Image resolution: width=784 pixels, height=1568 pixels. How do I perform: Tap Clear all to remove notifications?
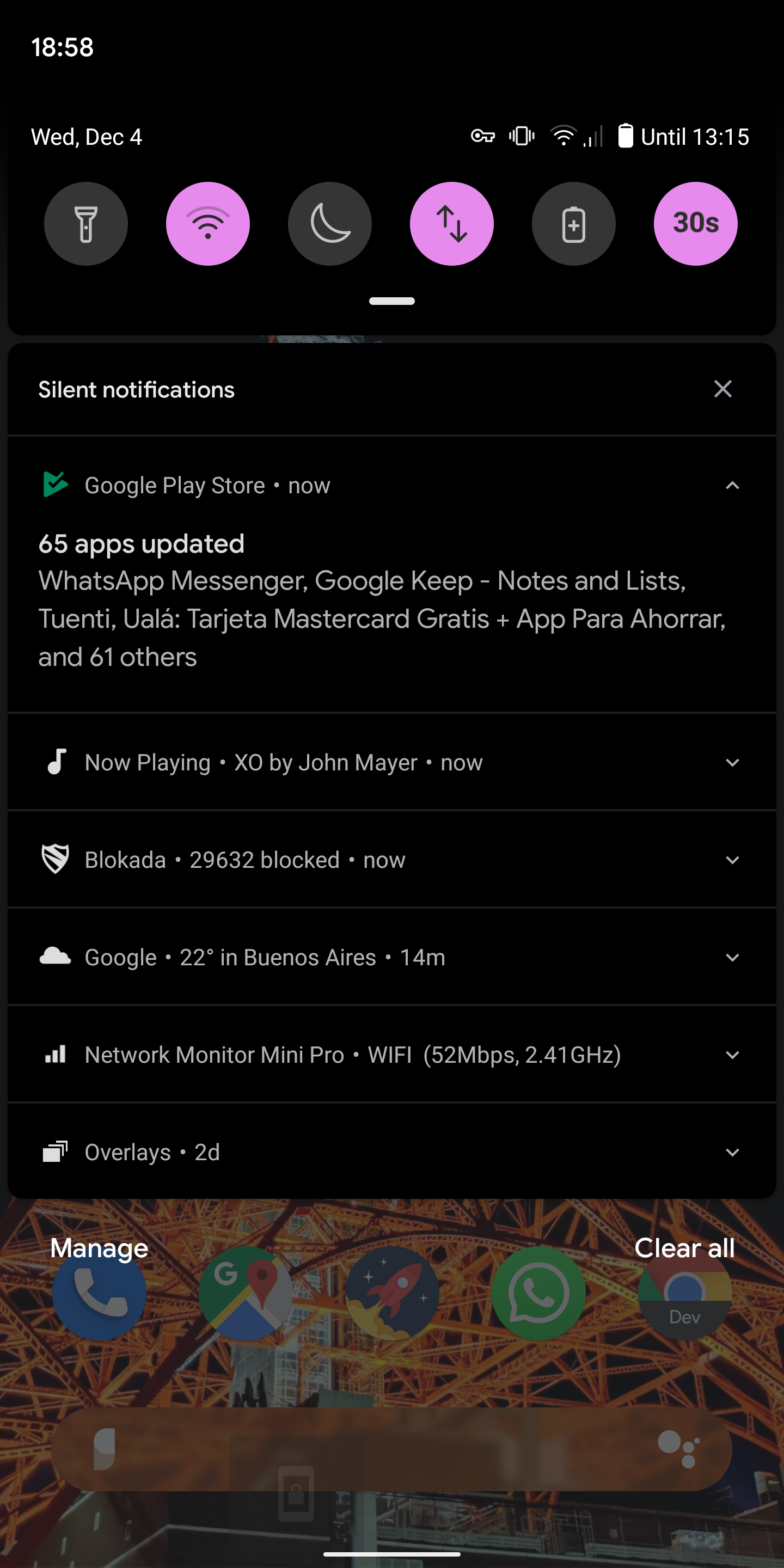[x=685, y=1248]
